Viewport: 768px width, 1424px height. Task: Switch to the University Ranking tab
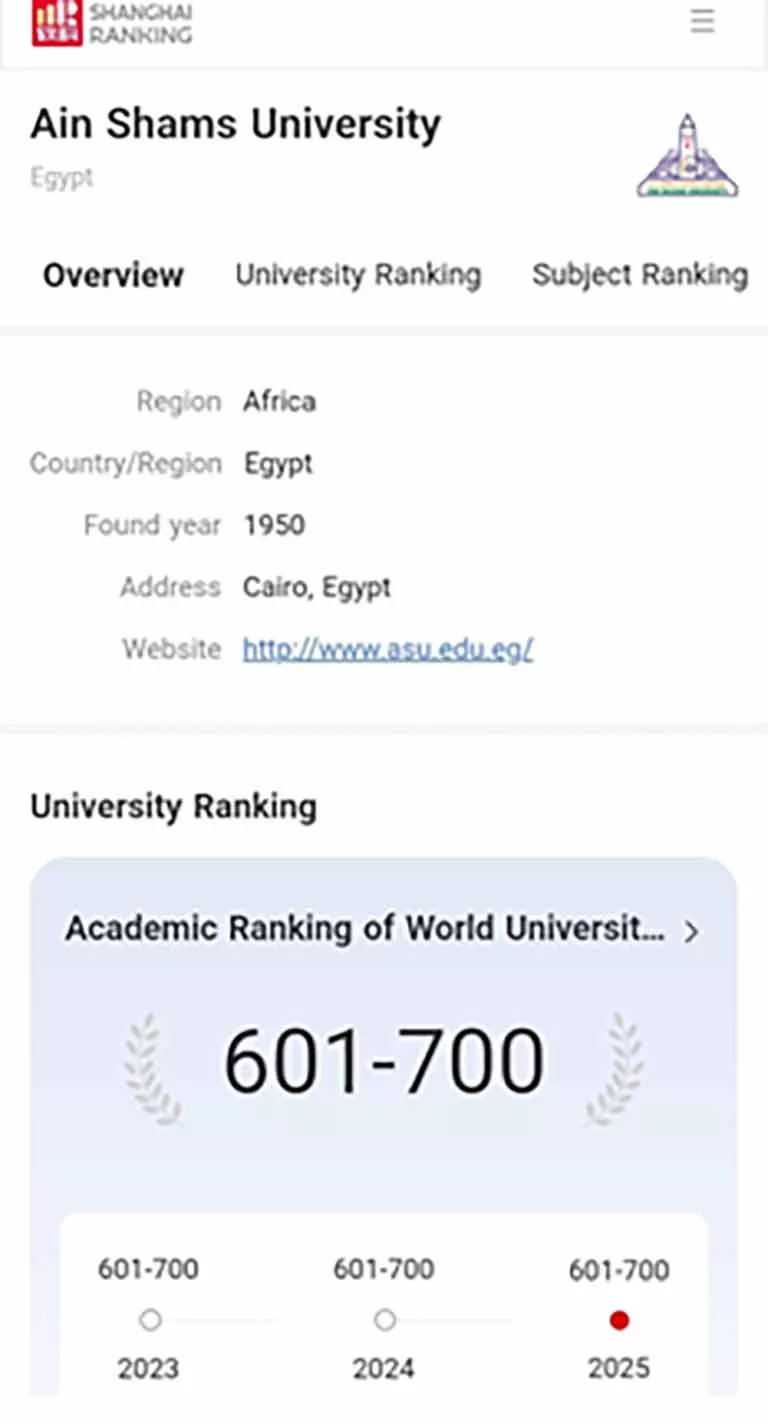(x=358, y=275)
